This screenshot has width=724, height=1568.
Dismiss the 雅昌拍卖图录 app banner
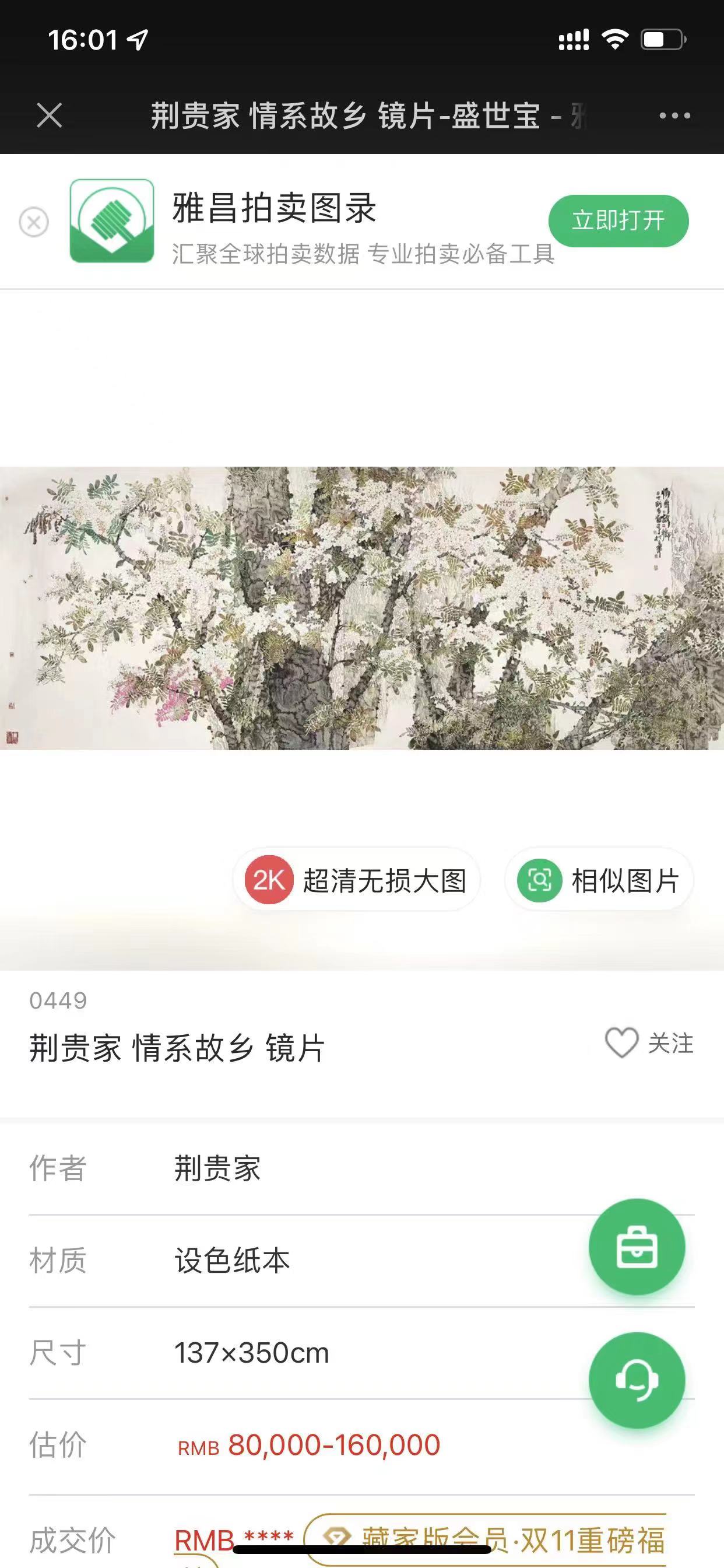[34, 222]
